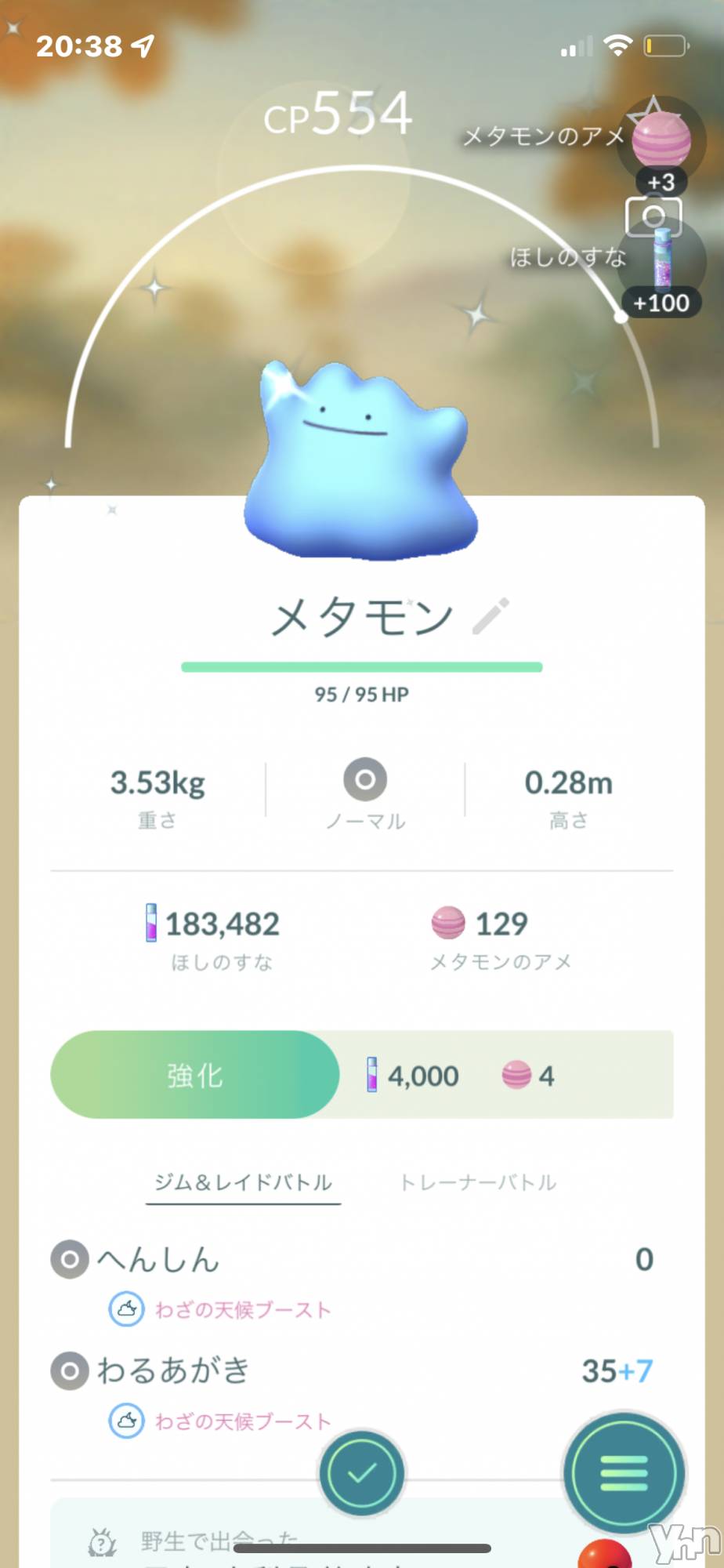The height and width of the screenshot is (1568, 724).
Task: Select the ジム&レイドバトル tab
Action: (x=243, y=1182)
